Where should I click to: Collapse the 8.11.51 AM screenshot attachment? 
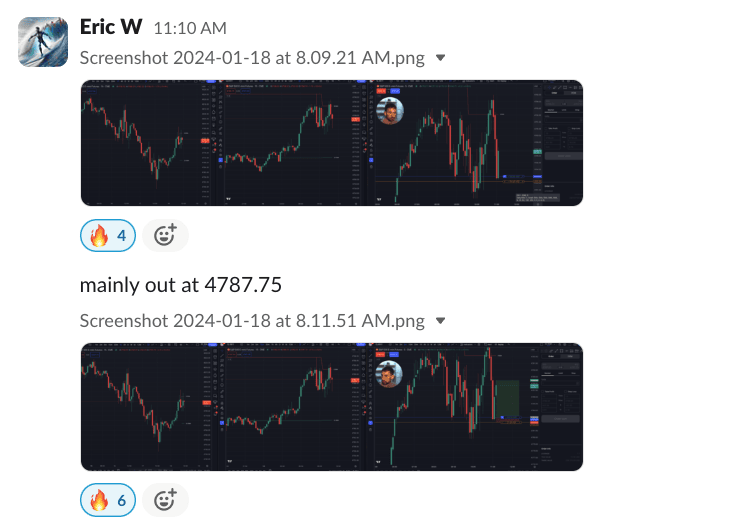pyautogui.click(x=441, y=322)
